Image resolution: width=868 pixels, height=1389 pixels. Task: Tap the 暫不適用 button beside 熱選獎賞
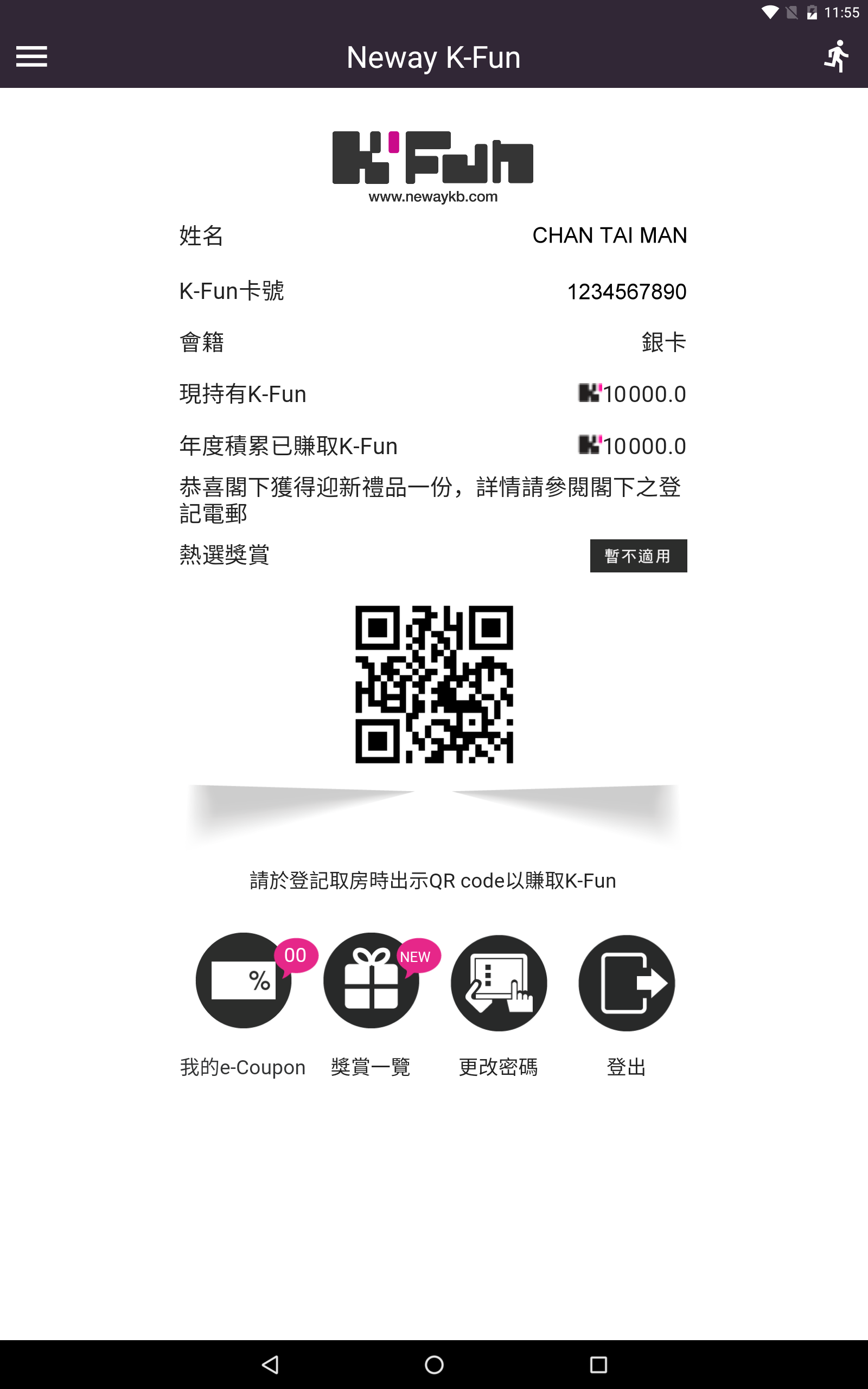[639, 556]
